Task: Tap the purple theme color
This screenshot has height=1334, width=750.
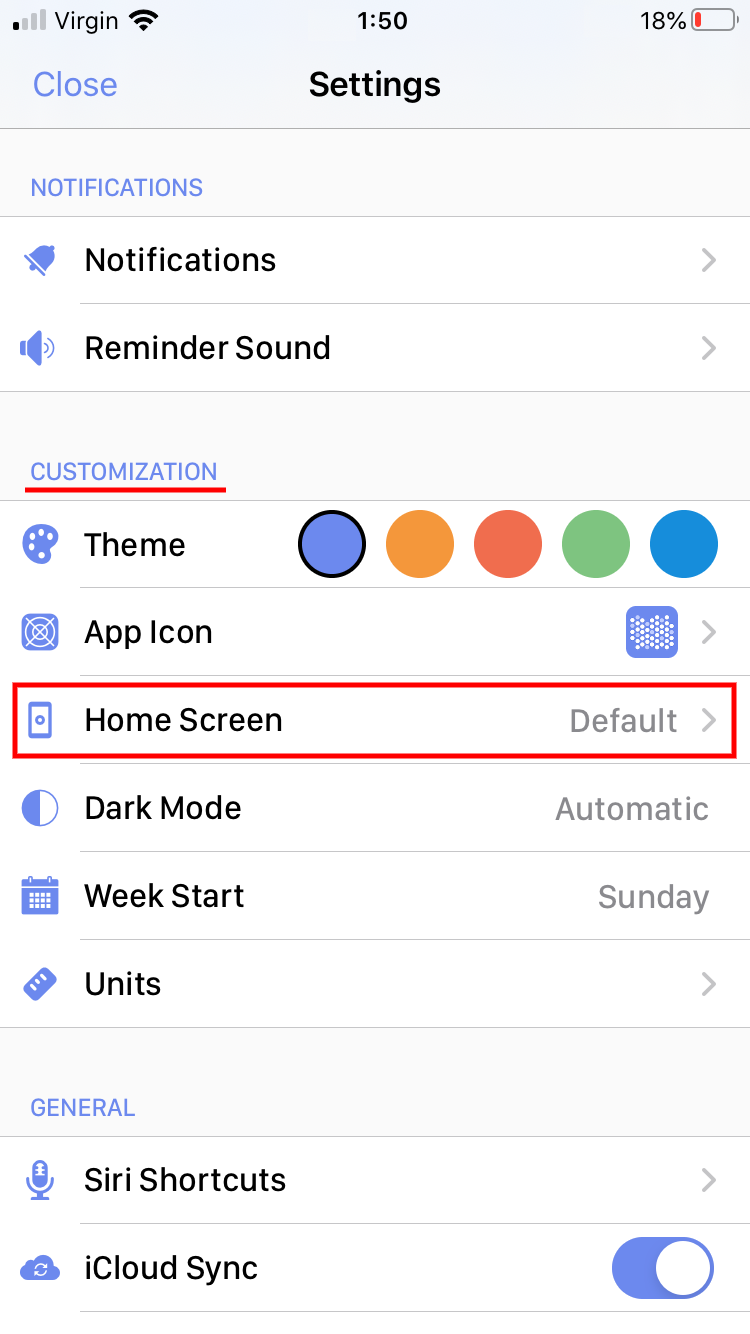Action: [332, 545]
